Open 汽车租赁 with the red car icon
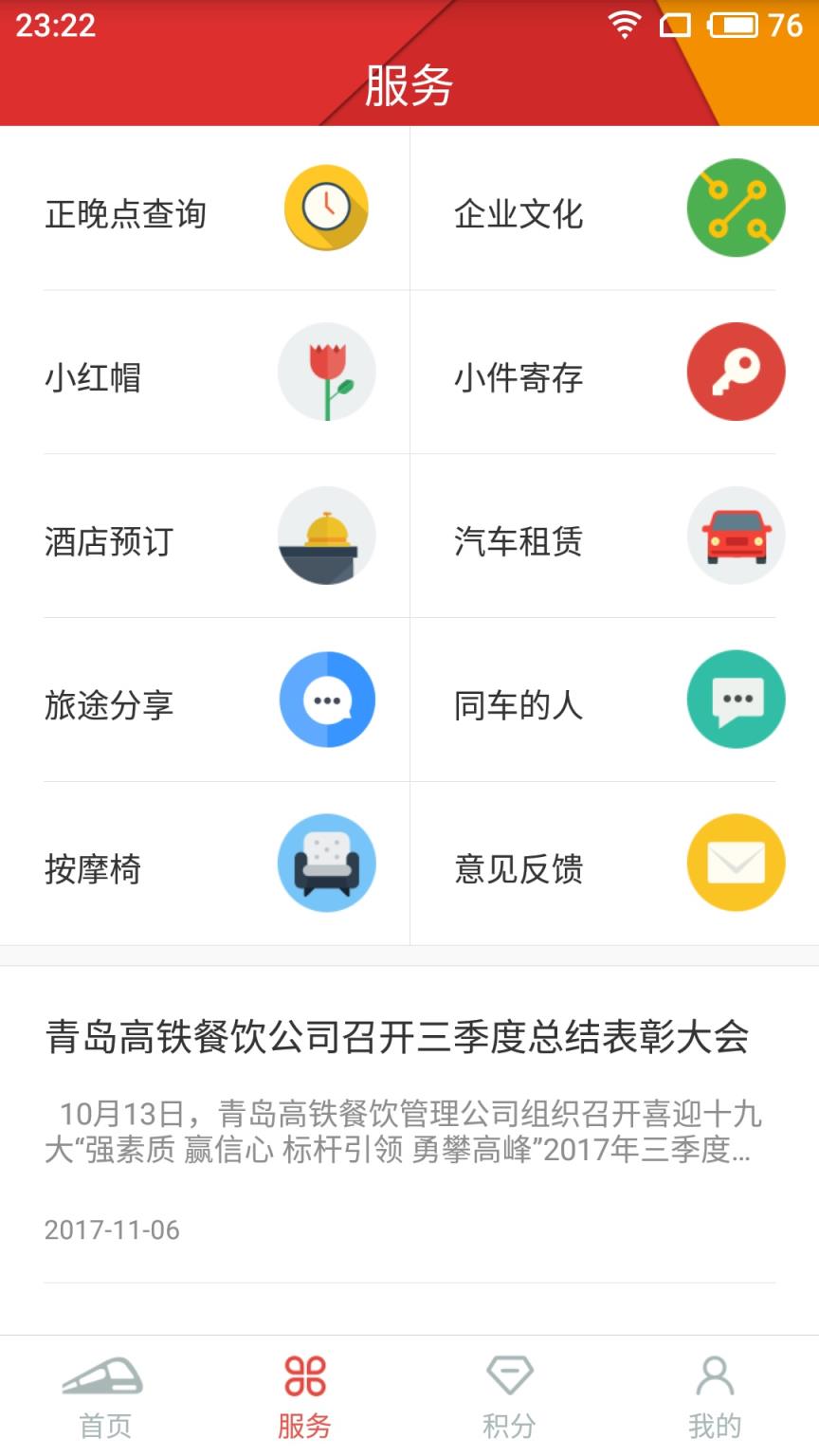 coord(735,536)
